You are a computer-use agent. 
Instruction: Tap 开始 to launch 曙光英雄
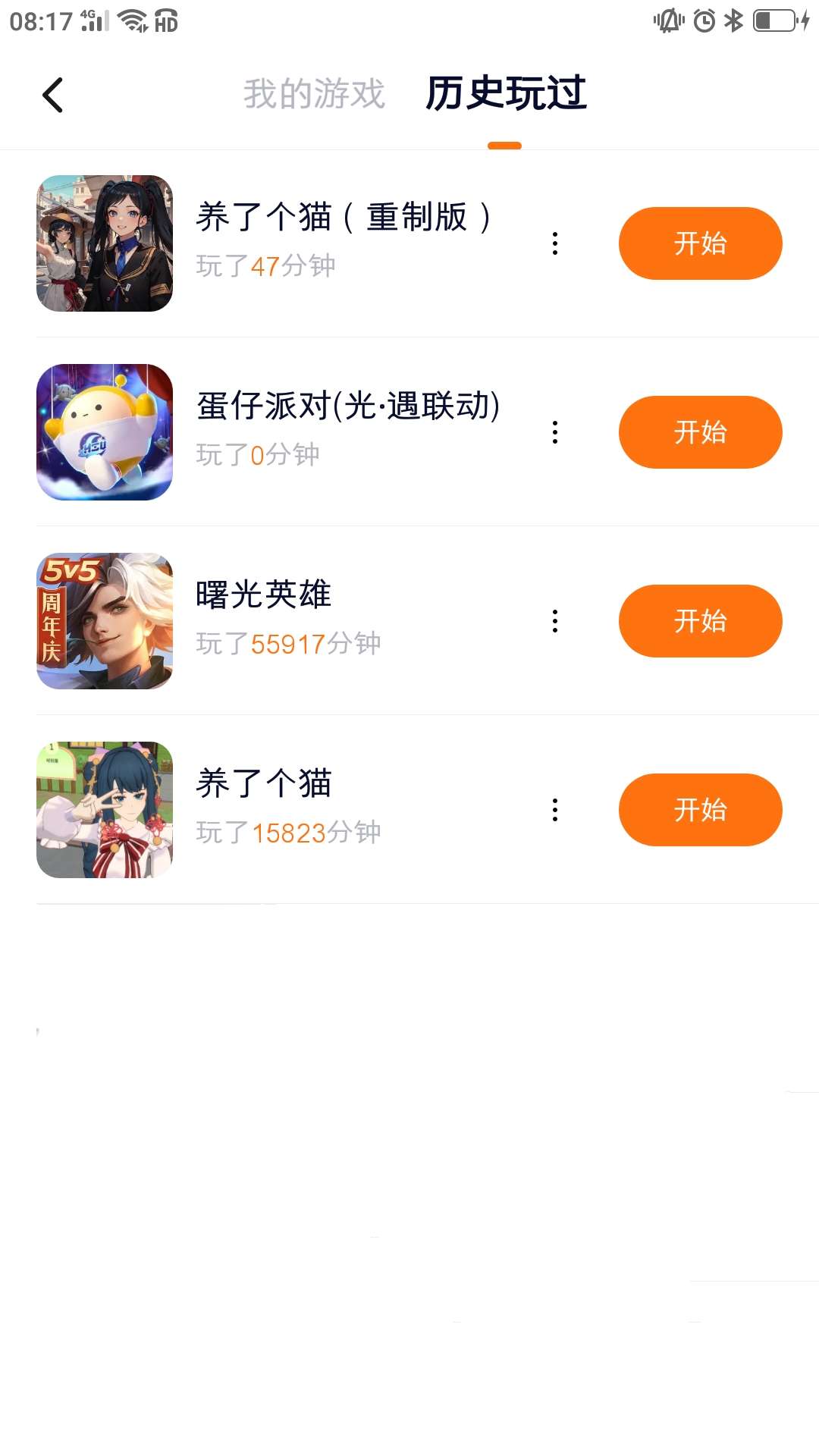(x=700, y=621)
